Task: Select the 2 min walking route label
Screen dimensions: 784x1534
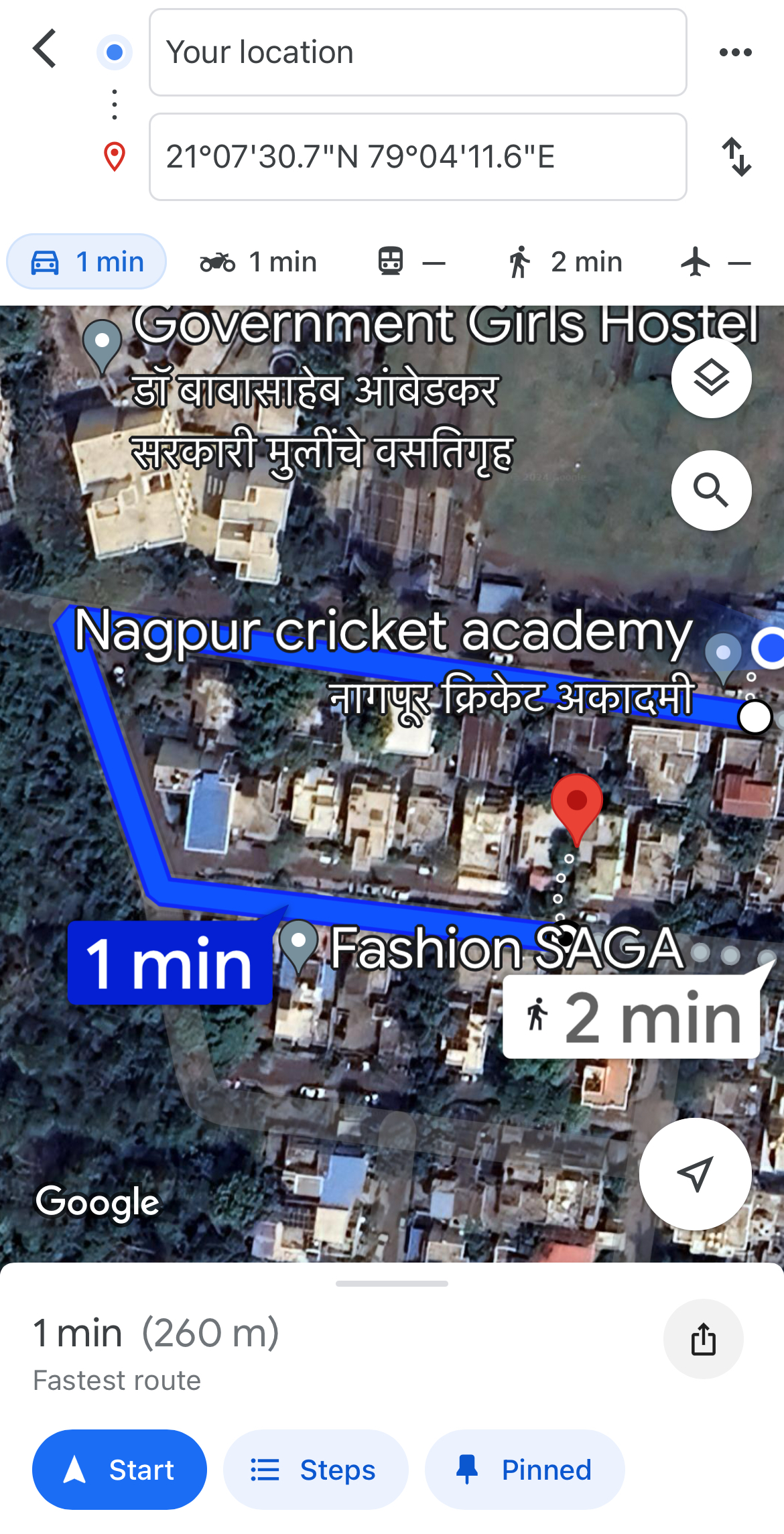Action: point(631,1017)
